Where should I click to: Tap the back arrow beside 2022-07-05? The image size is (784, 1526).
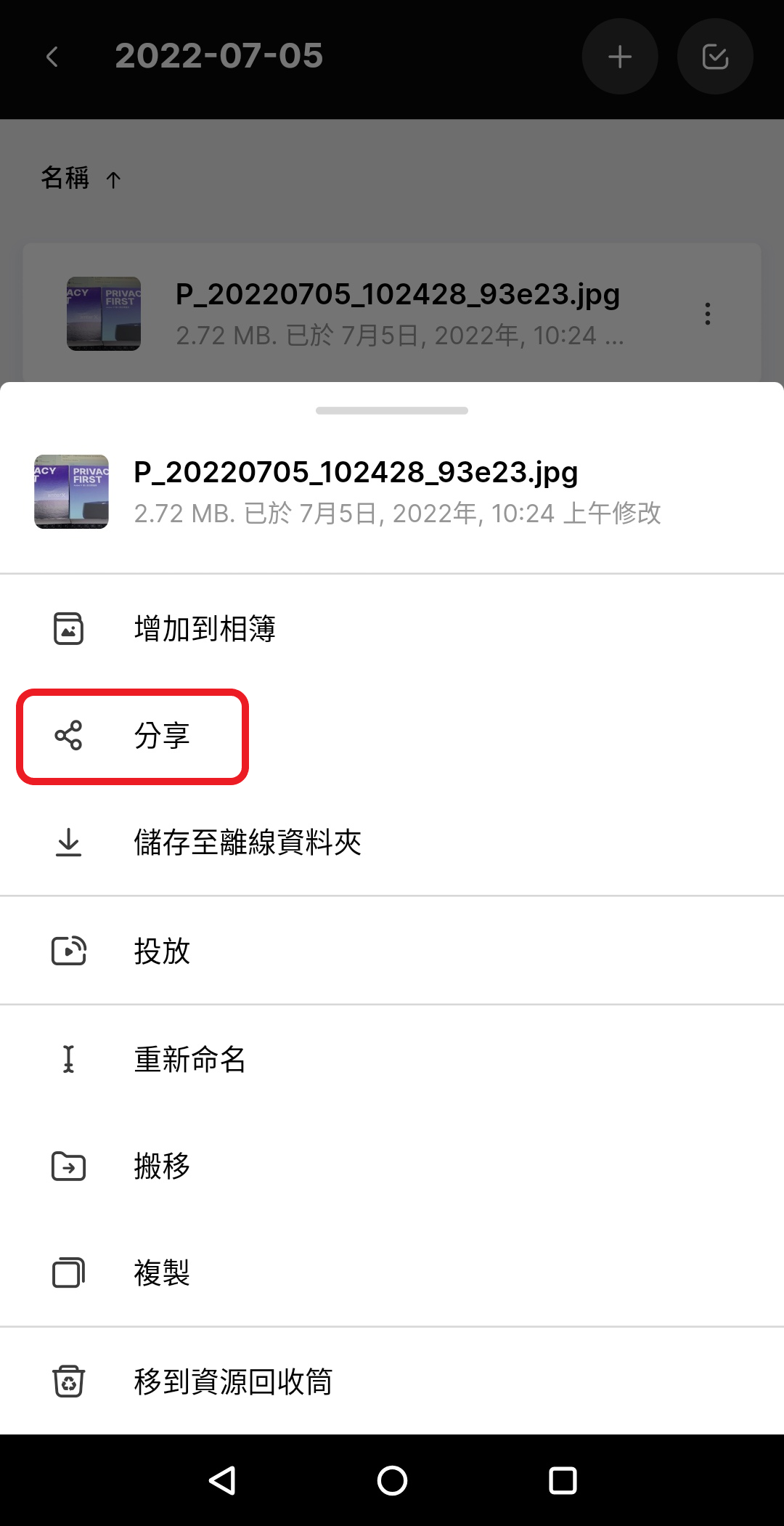click(52, 56)
